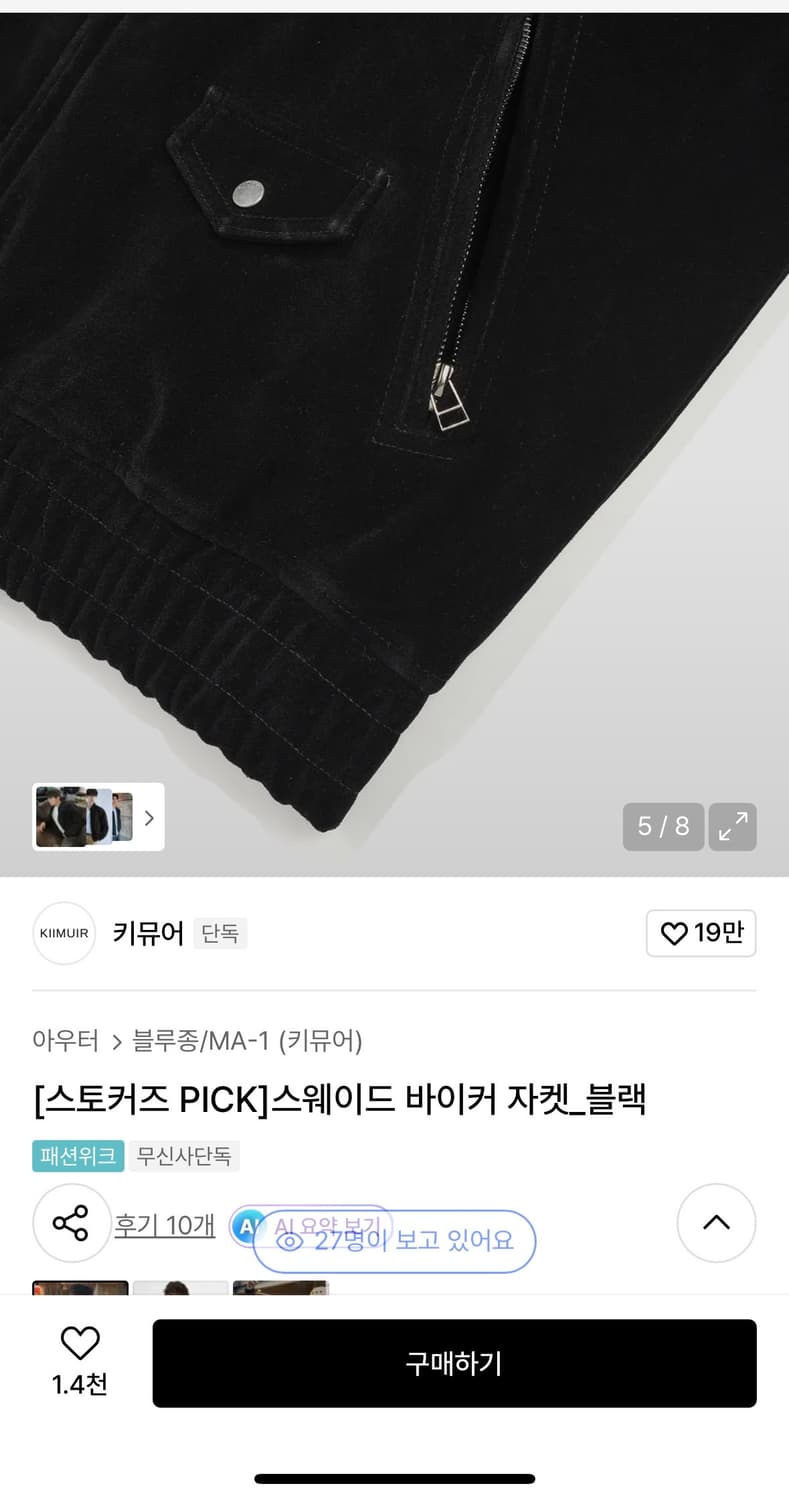This screenshot has width=789, height=1500.
Task: Tap the scroll-to-top chevron button
Action: [x=716, y=1222]
